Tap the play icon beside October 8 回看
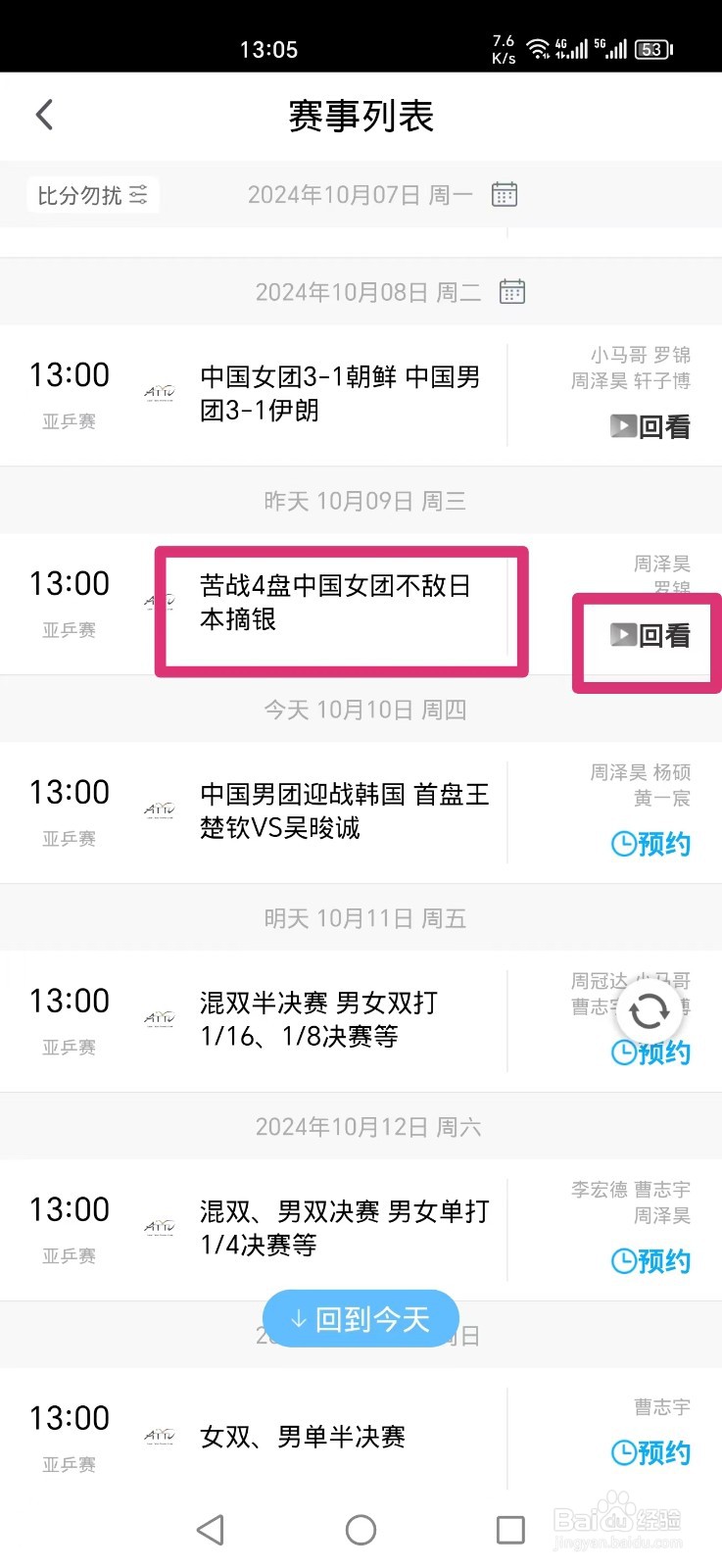722x1568 pixels. point(623,427)
